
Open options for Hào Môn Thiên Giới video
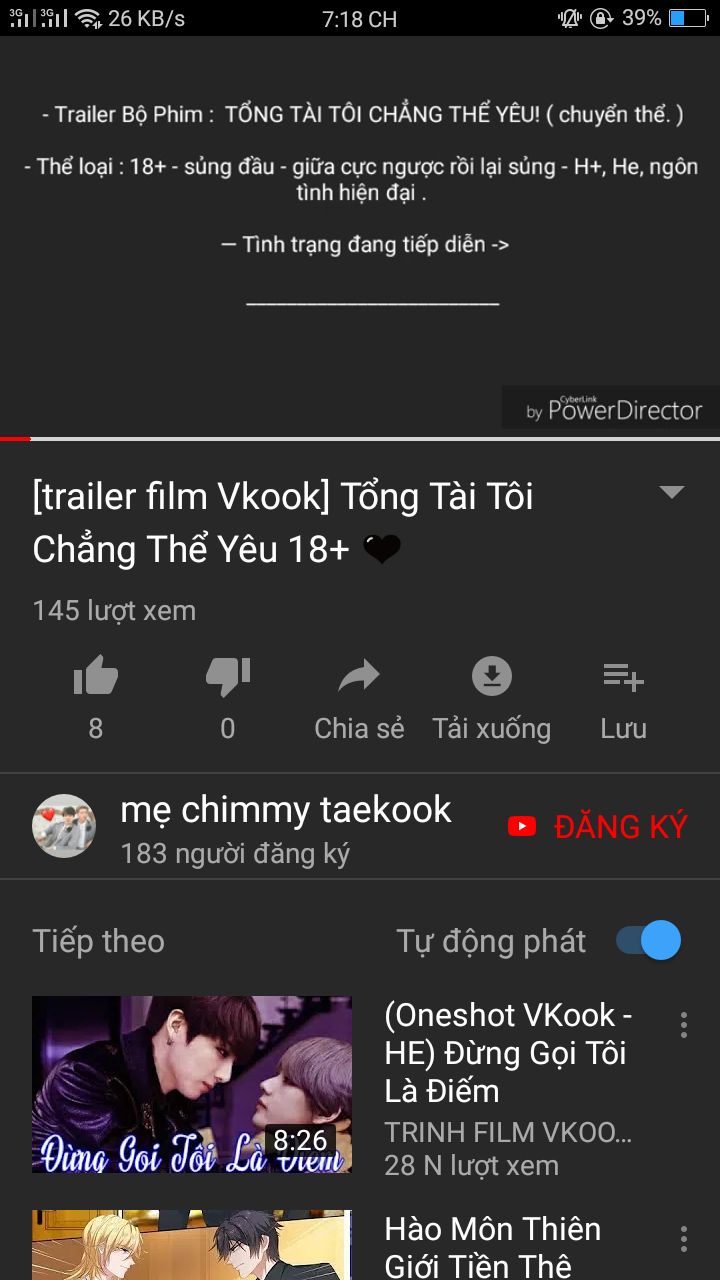[684, 1239]
